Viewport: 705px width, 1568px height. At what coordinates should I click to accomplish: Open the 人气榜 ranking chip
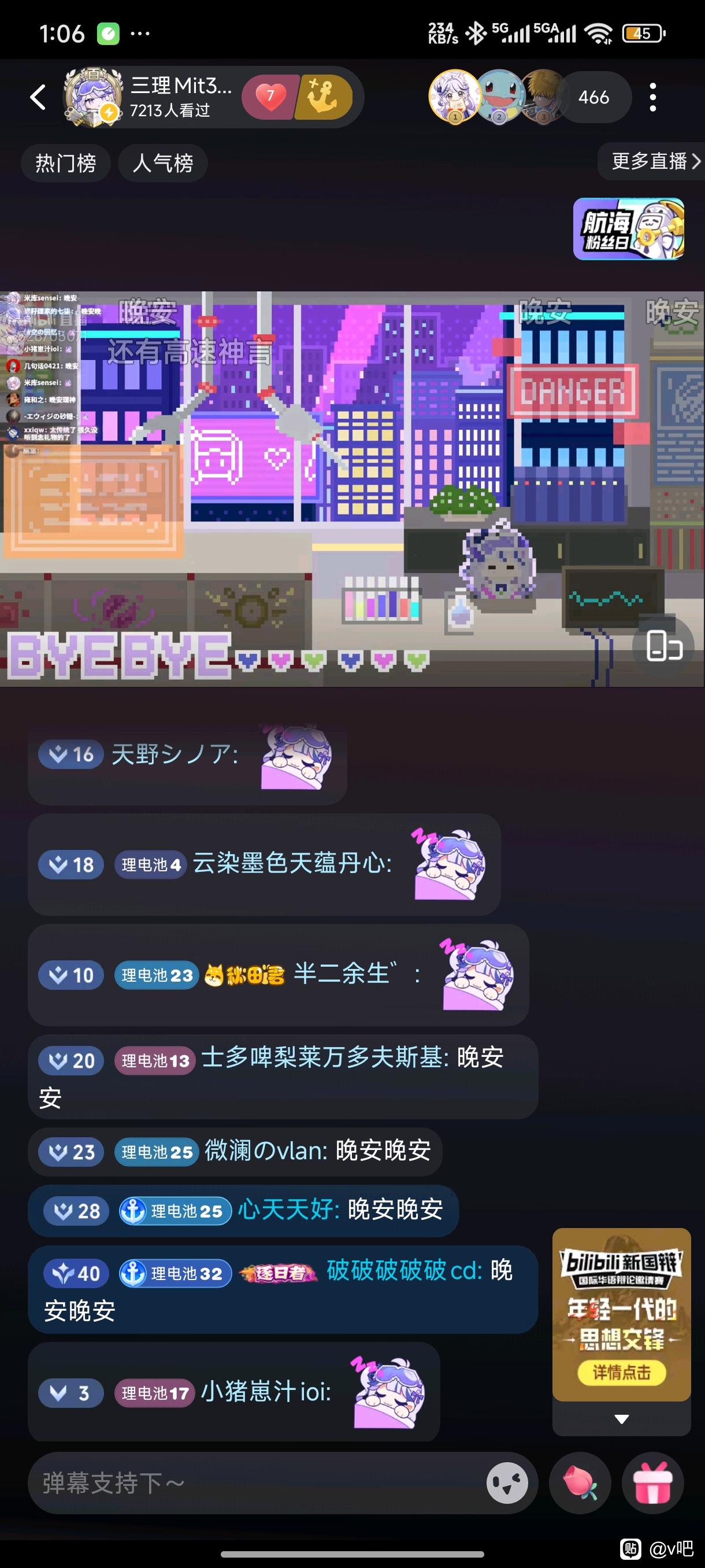tap(162, 162)
